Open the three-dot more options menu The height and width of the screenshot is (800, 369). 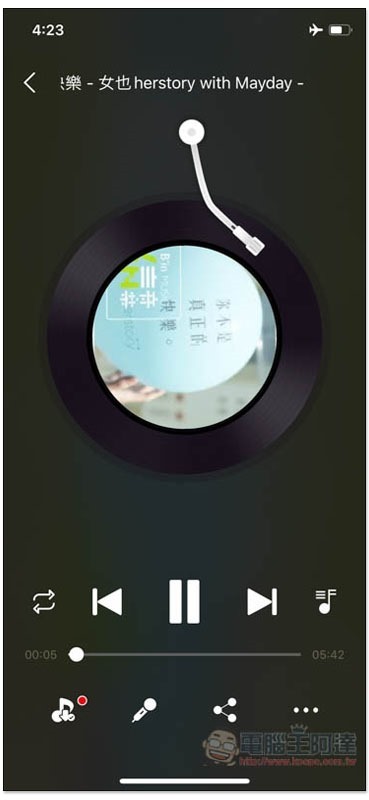click(x=306, y=710)
